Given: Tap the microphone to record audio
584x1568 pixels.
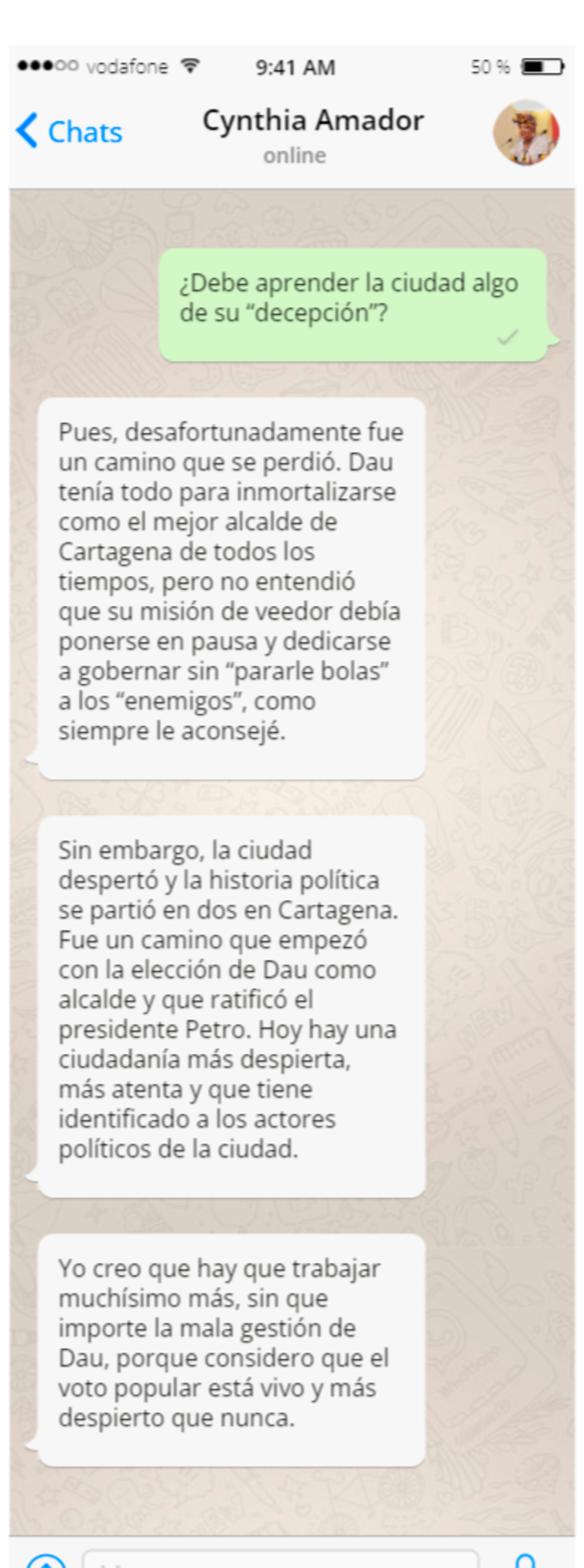Looking at the screenshot, I should (526, 1561).
